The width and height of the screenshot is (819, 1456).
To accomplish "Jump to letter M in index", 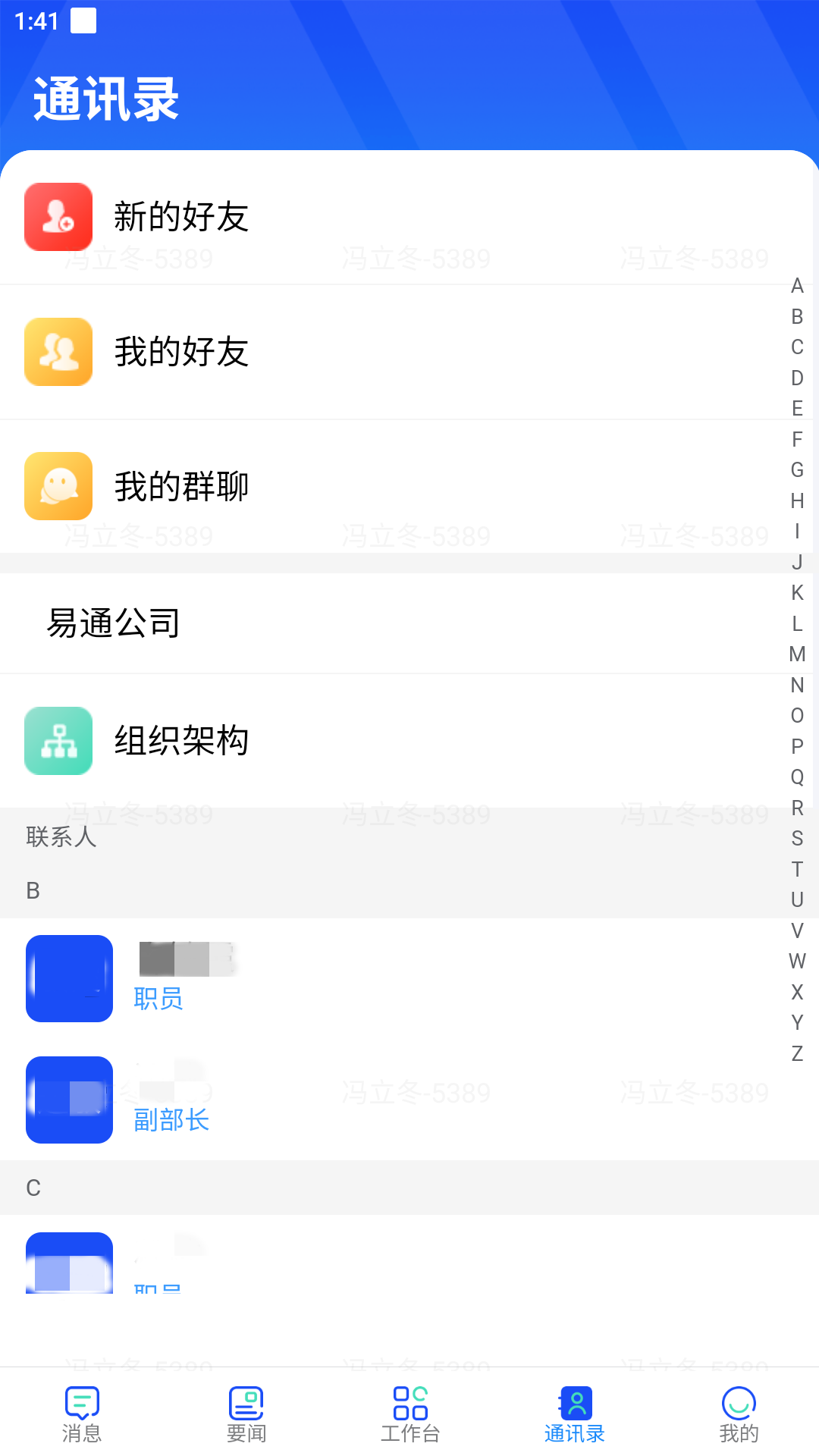I will [797, 654].
